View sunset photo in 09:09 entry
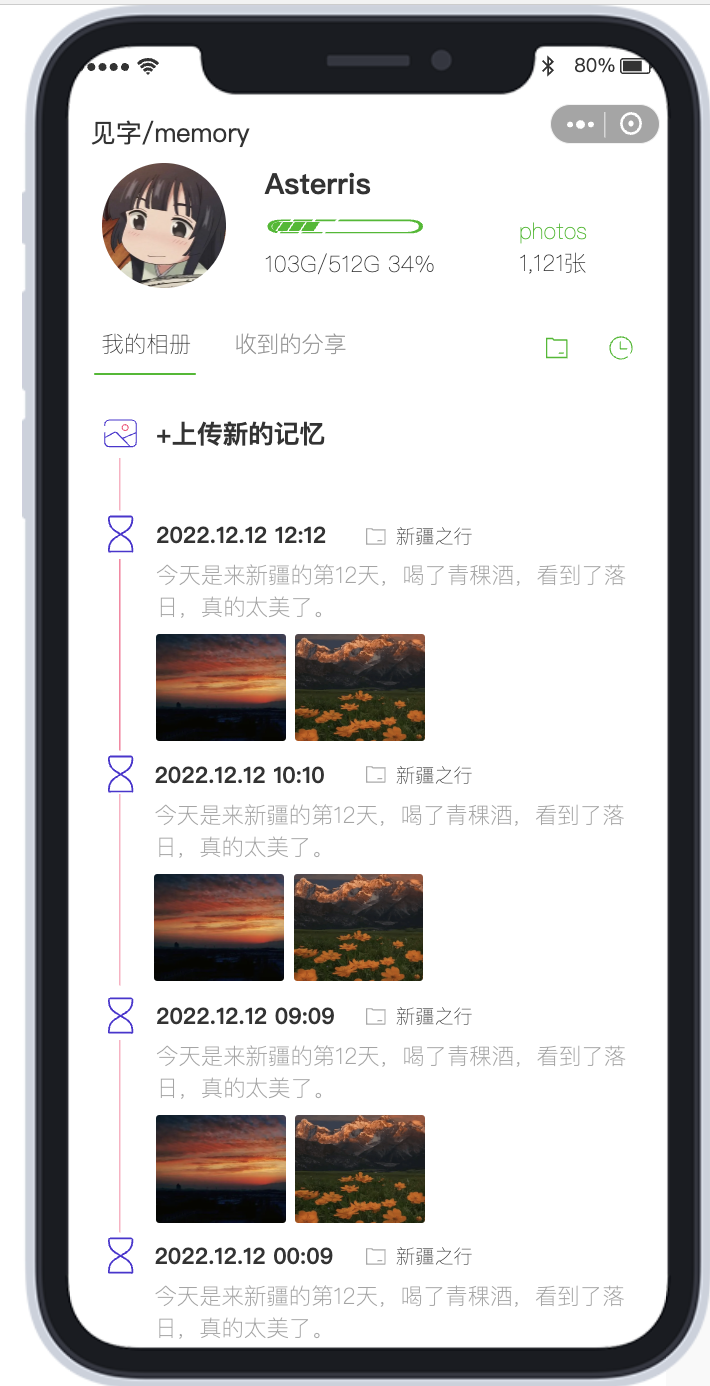 [x=221, y=1168]
